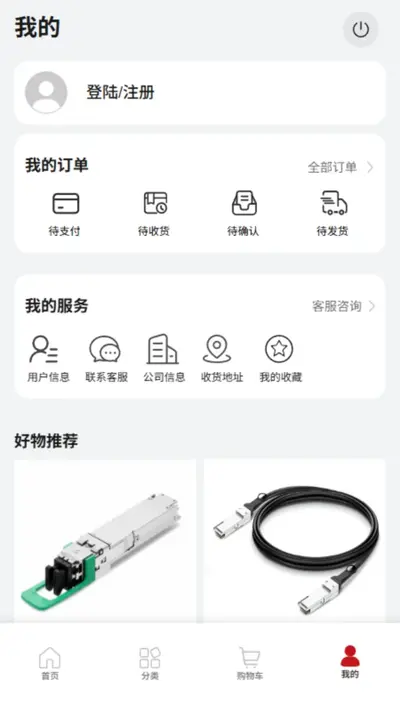The image size is (400, 712).
Task: Open 收货地址 shipping addresses
Action: 222,359
